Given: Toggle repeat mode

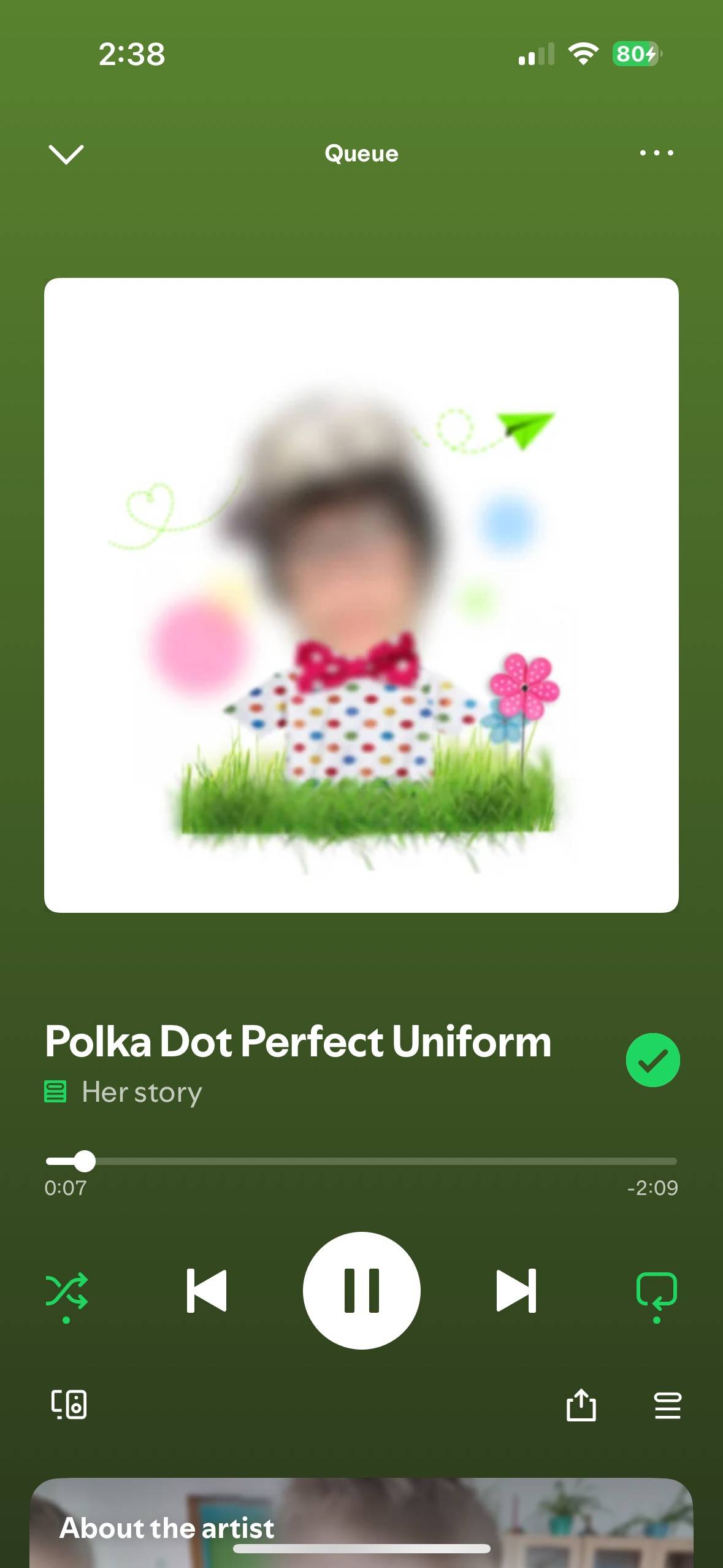Looking at the screenshot, I should coord(657,1291).
